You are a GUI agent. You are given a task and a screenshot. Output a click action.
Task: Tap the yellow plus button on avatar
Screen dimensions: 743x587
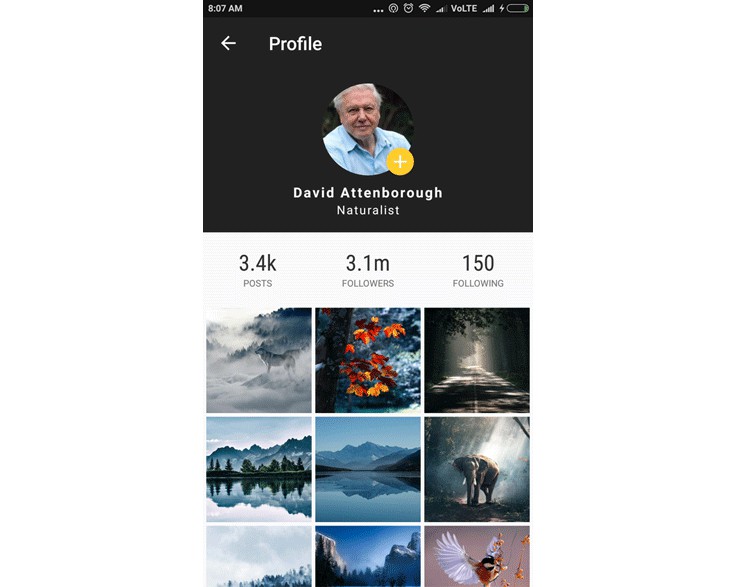pyautogui.click(x=400, y=161)
